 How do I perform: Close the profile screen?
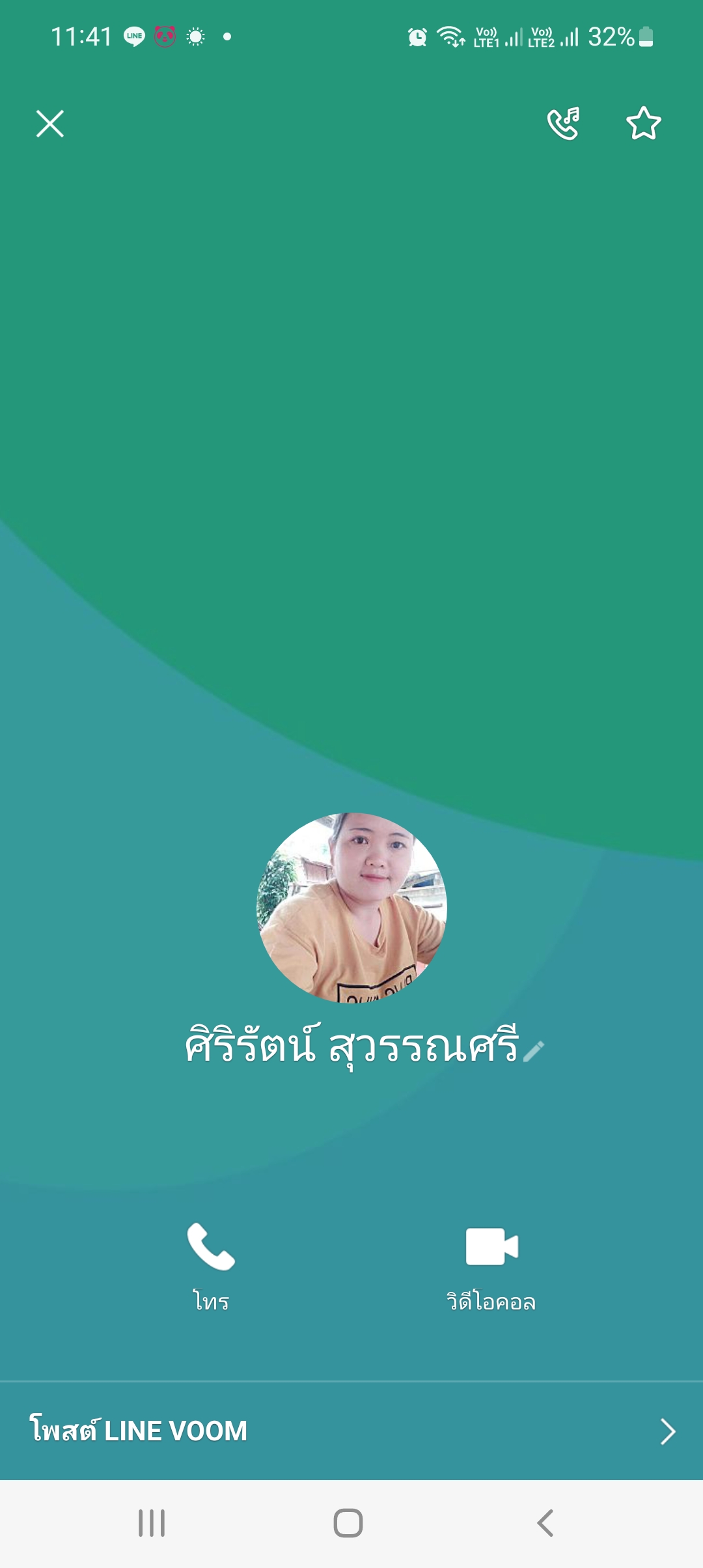tap(50, 124)
